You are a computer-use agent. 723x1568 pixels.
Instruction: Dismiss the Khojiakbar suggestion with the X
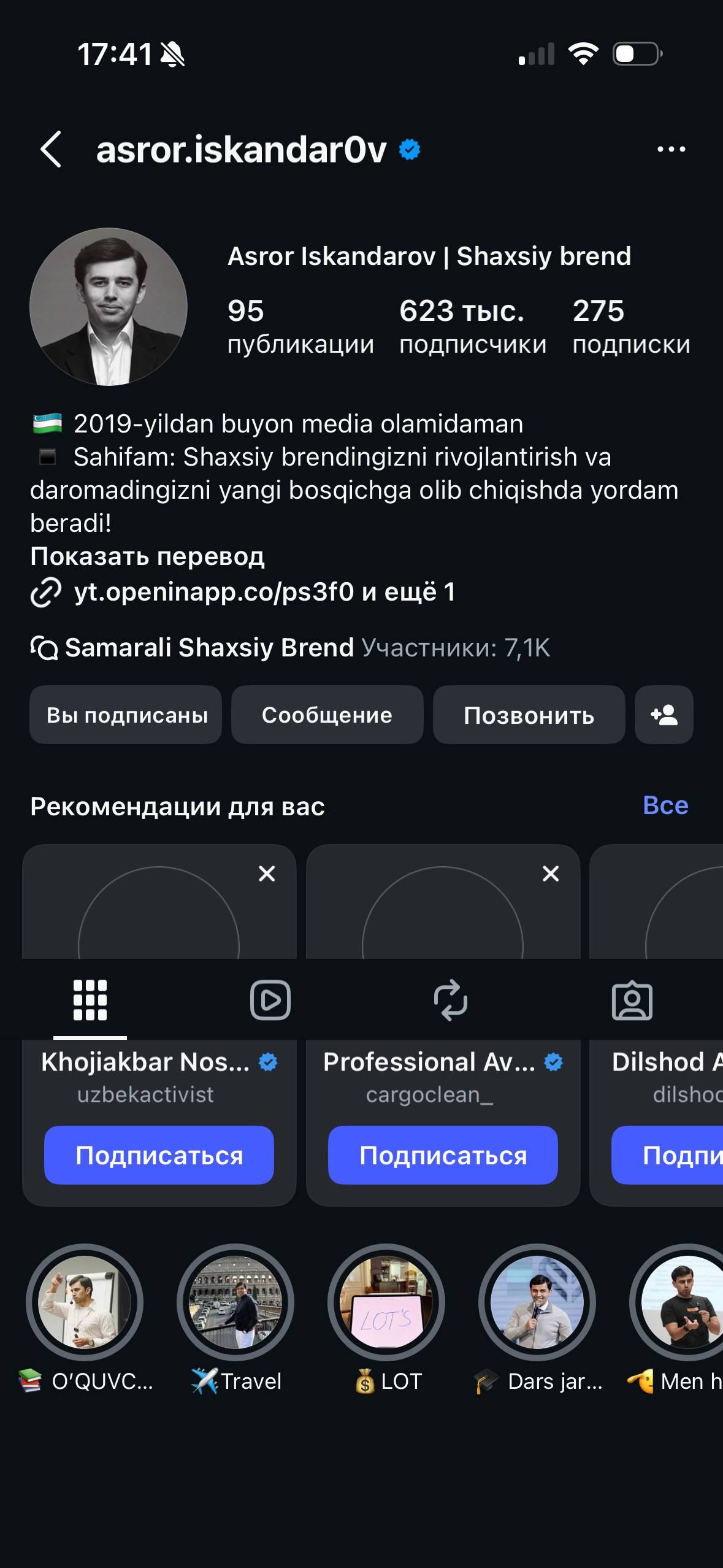(x=266, y=874)
